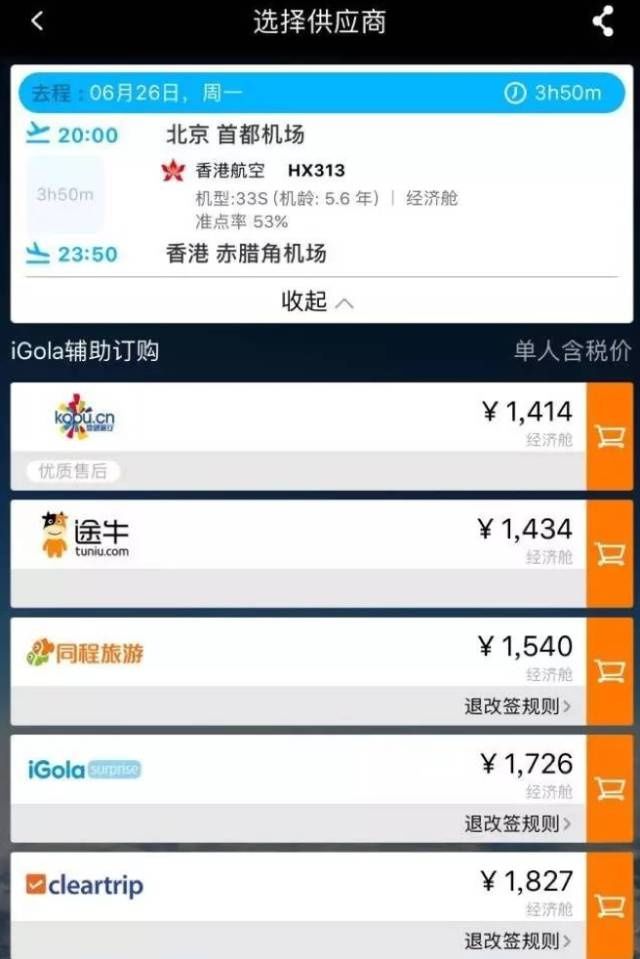Open 退改签规则 for the 同程旅游 offer
The height and width of the screenshot is (959, 640).
(517, 706)
